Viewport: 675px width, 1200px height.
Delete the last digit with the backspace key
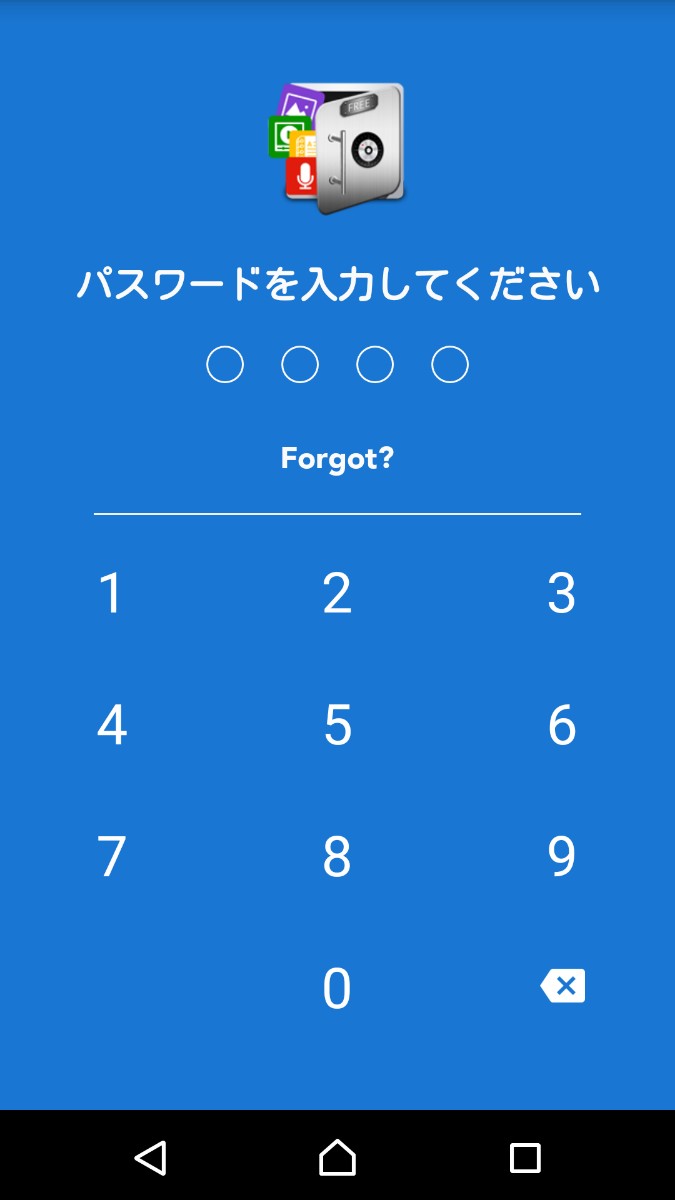[563, 987]
